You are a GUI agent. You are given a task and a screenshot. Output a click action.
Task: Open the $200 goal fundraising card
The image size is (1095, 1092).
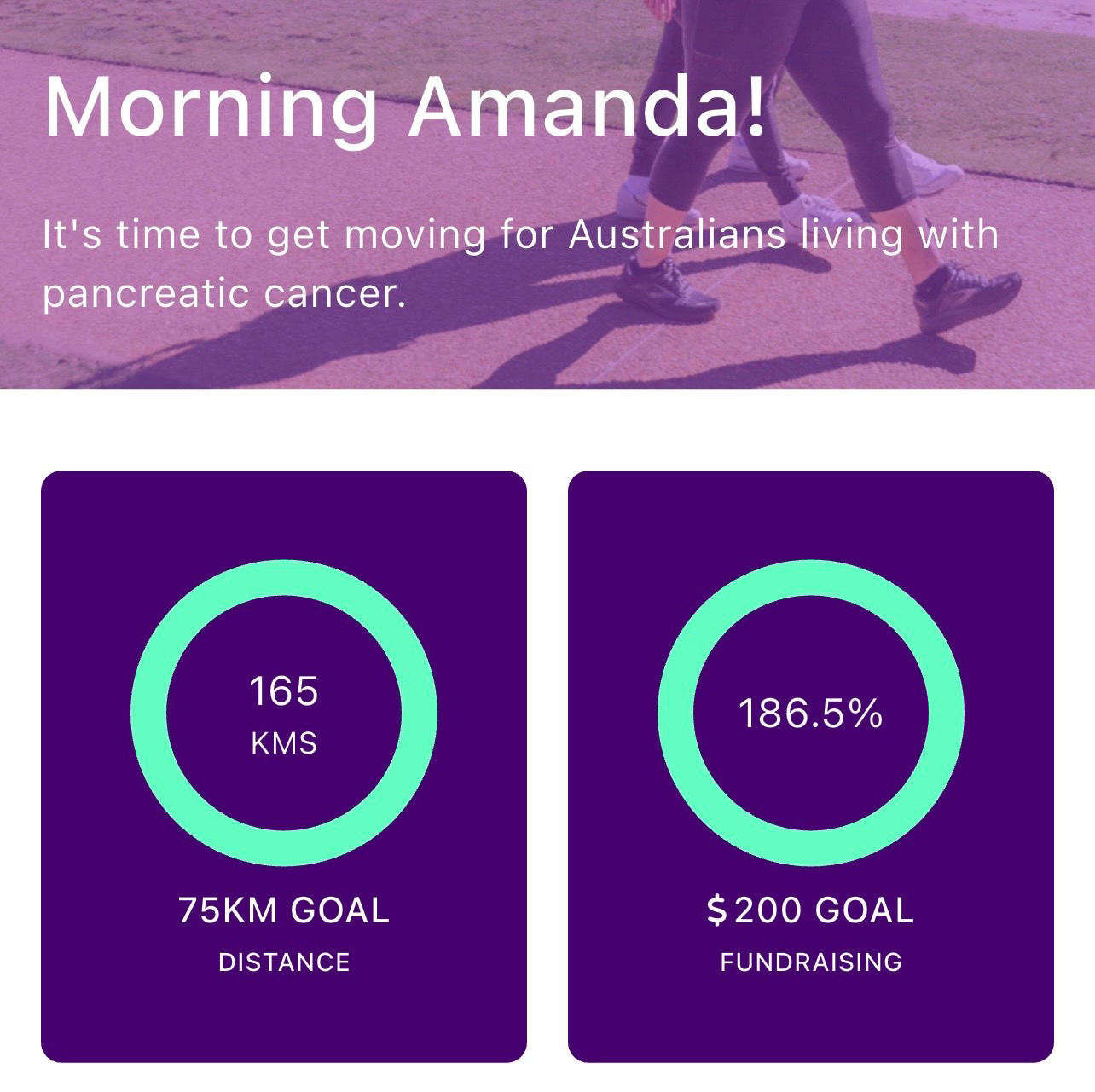click(x=810, y=766)
